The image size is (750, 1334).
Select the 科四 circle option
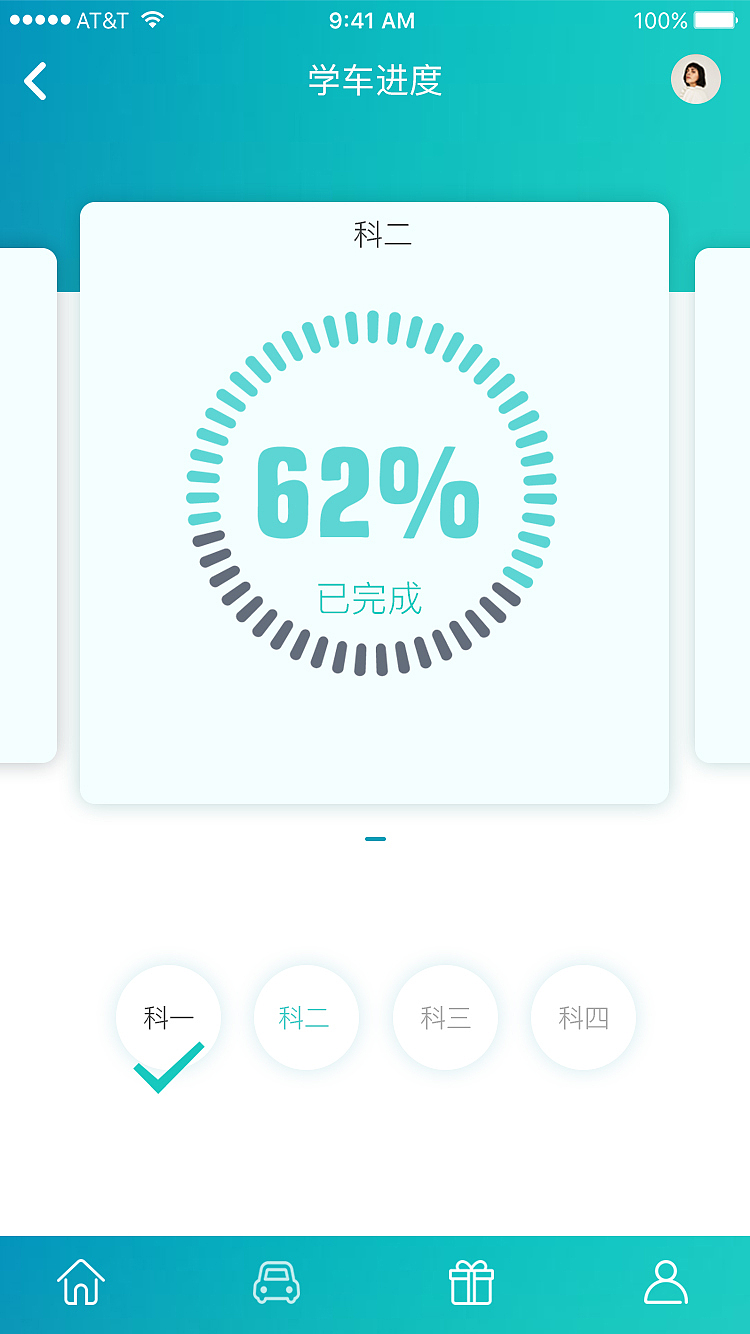point(583,1017)
